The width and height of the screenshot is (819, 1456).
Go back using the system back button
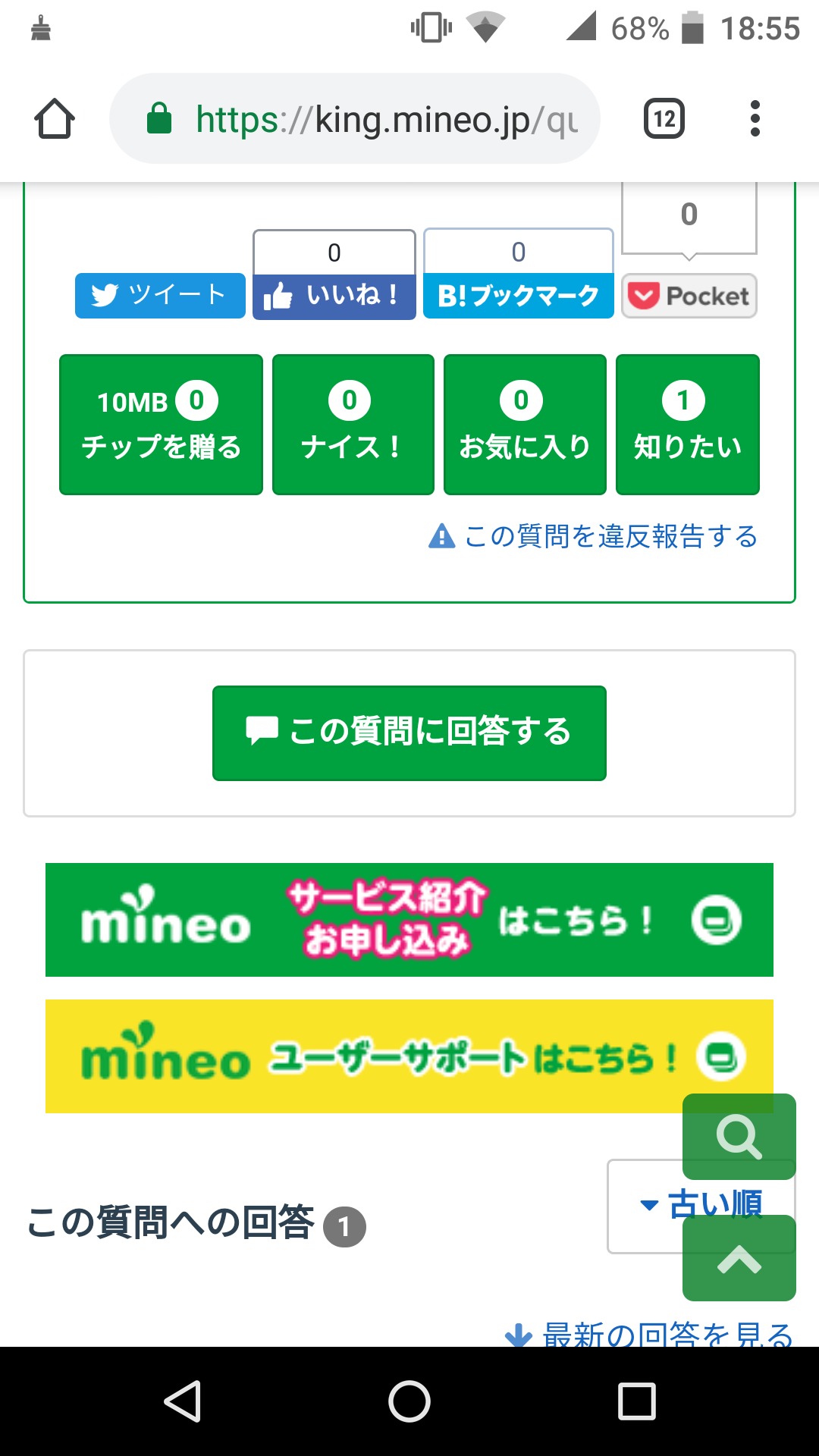tap(182, 1401)
